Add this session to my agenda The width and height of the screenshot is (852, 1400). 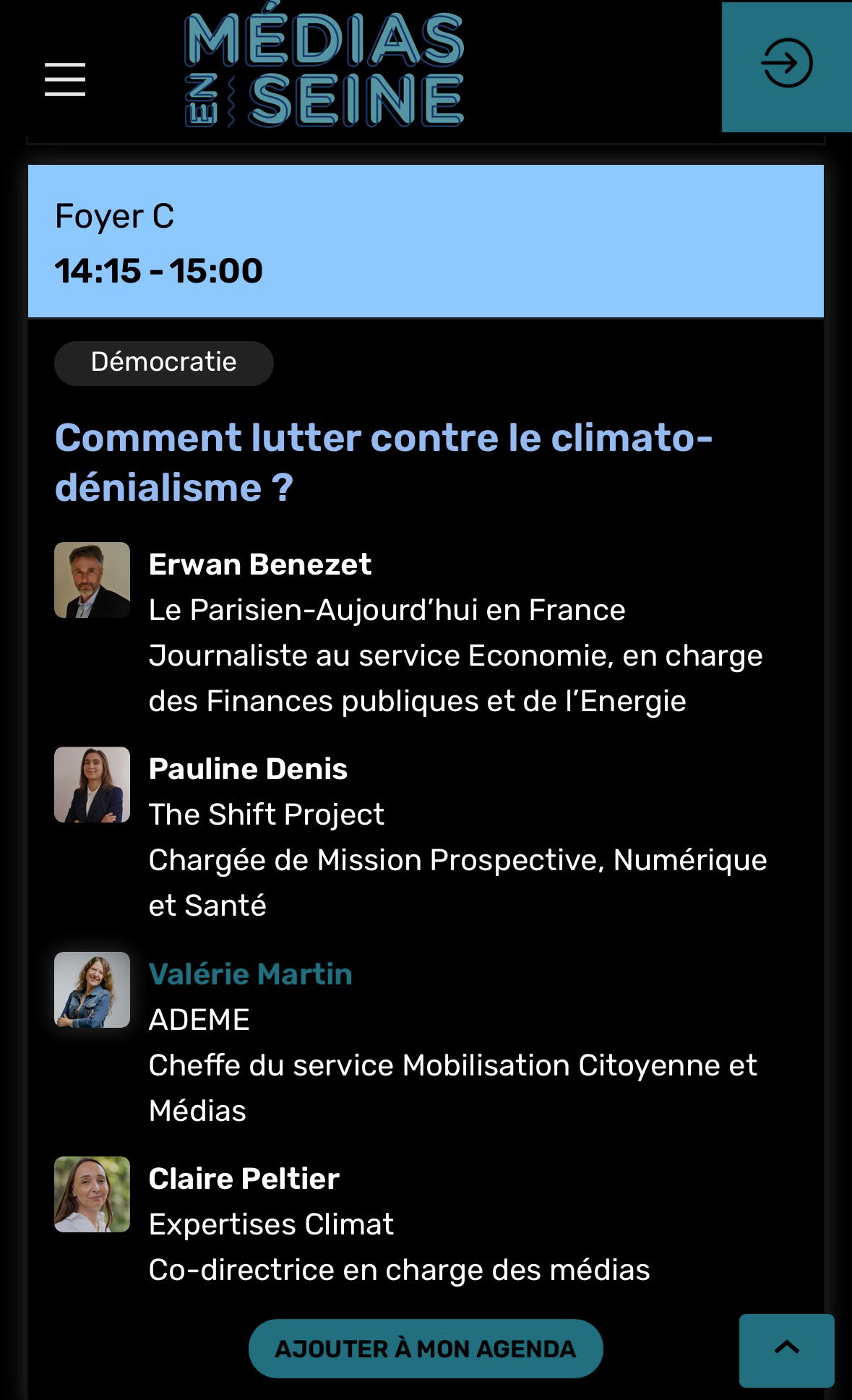point(426,1349)
